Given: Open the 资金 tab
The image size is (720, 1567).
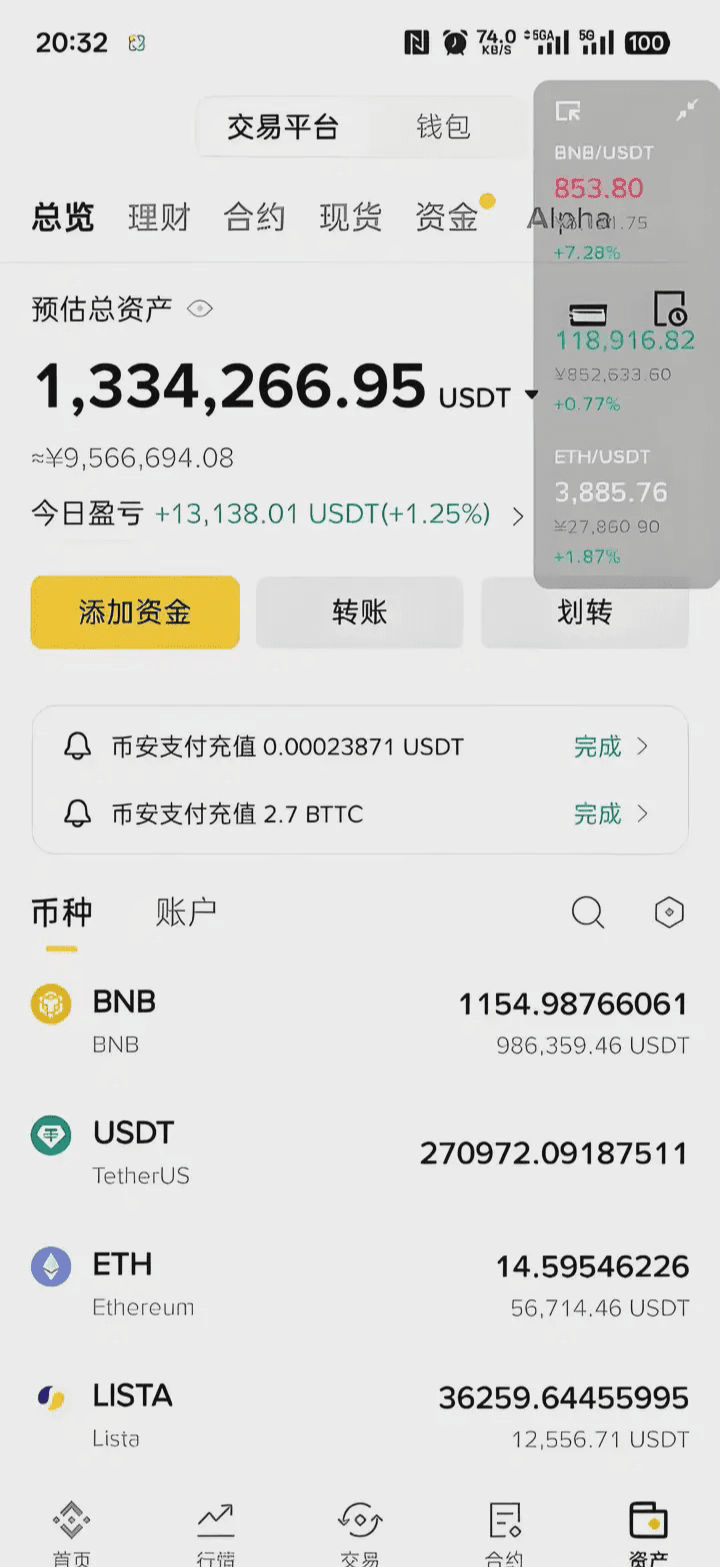Looking at the screenshot, I should tap(447, 217).
